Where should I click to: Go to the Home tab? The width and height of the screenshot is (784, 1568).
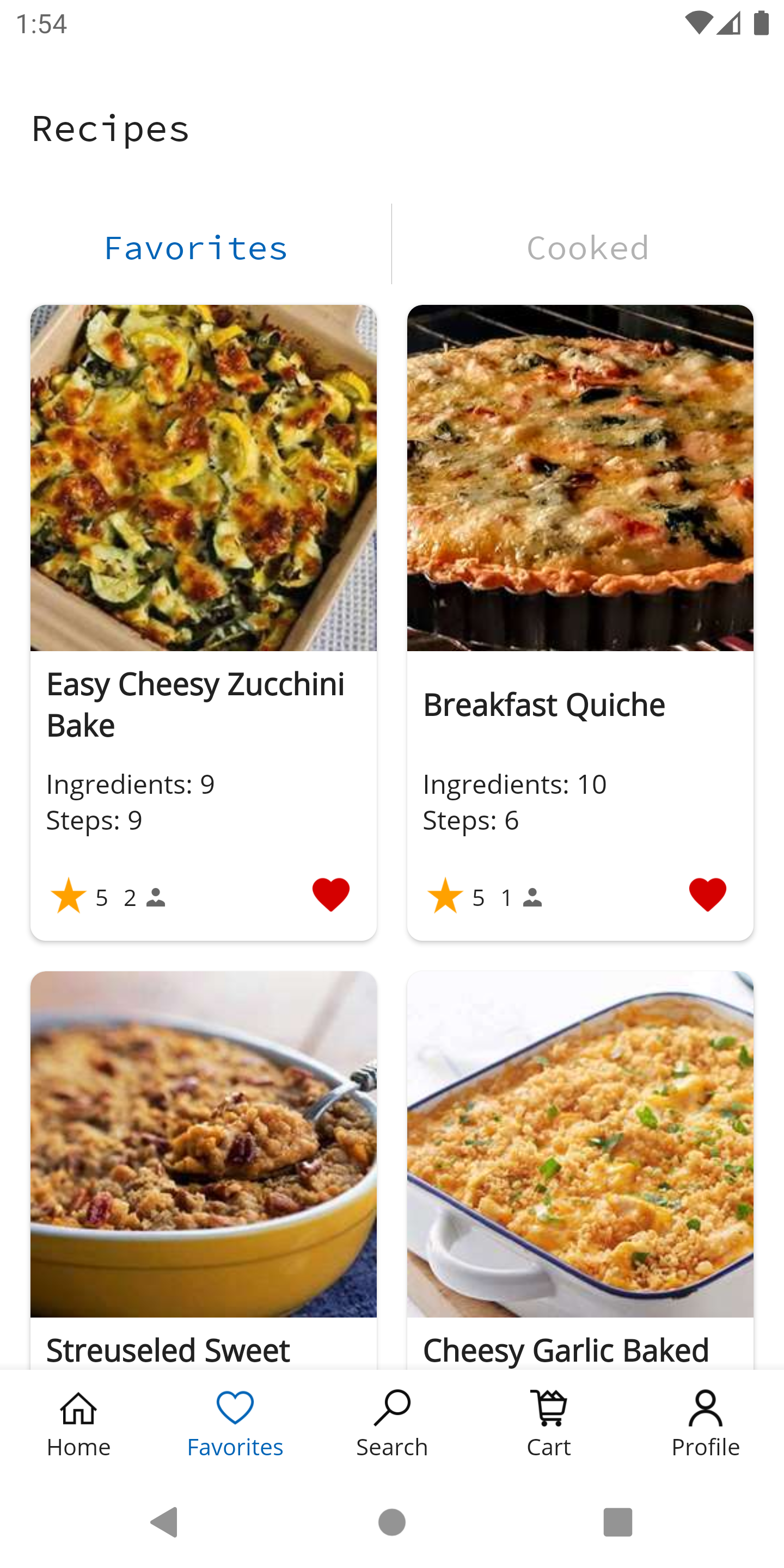(78, 1423)
